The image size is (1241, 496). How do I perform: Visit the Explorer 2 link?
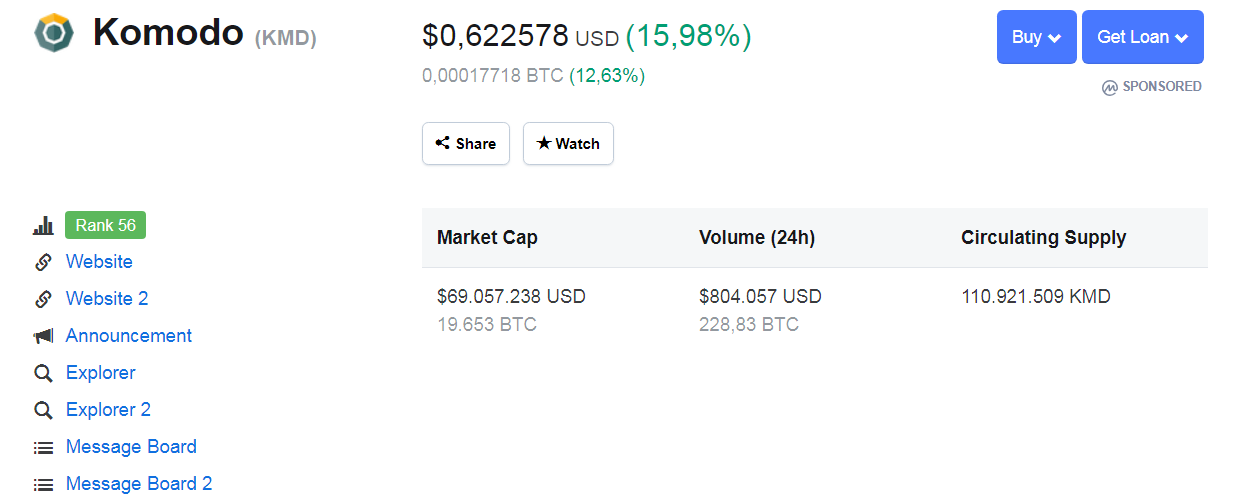[x=108, y=409]
